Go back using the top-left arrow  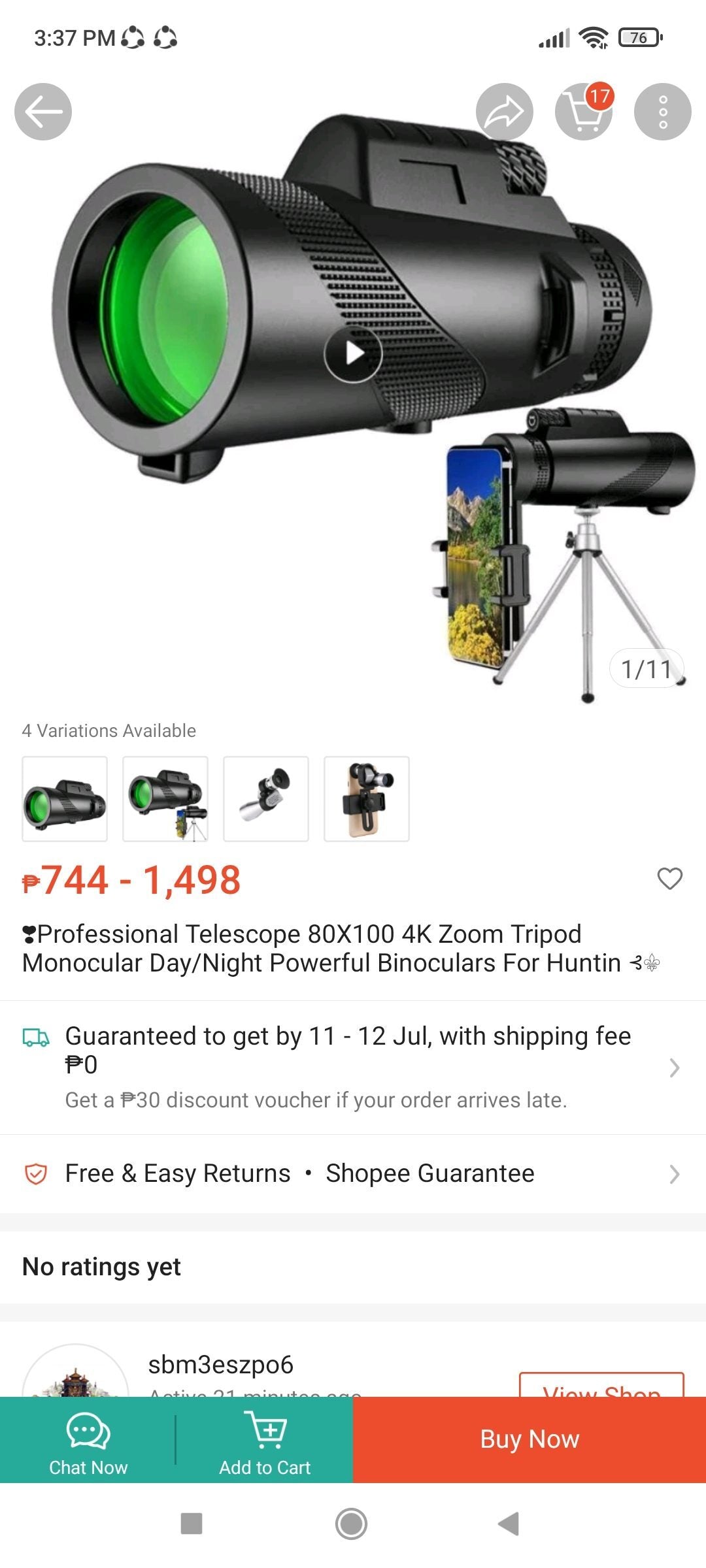[43, 112]
